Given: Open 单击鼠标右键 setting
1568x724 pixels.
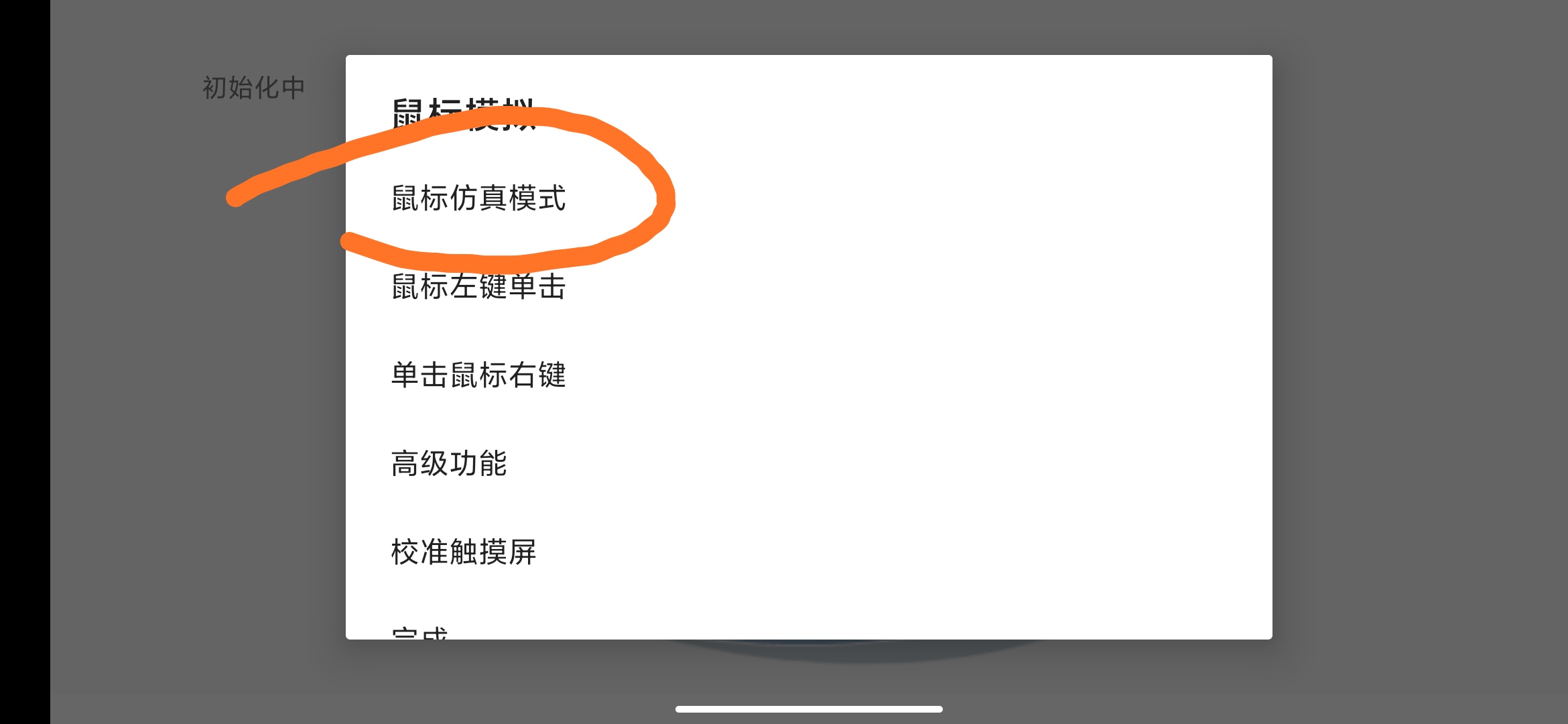Looking at the screenshot, I should point(478,375).
